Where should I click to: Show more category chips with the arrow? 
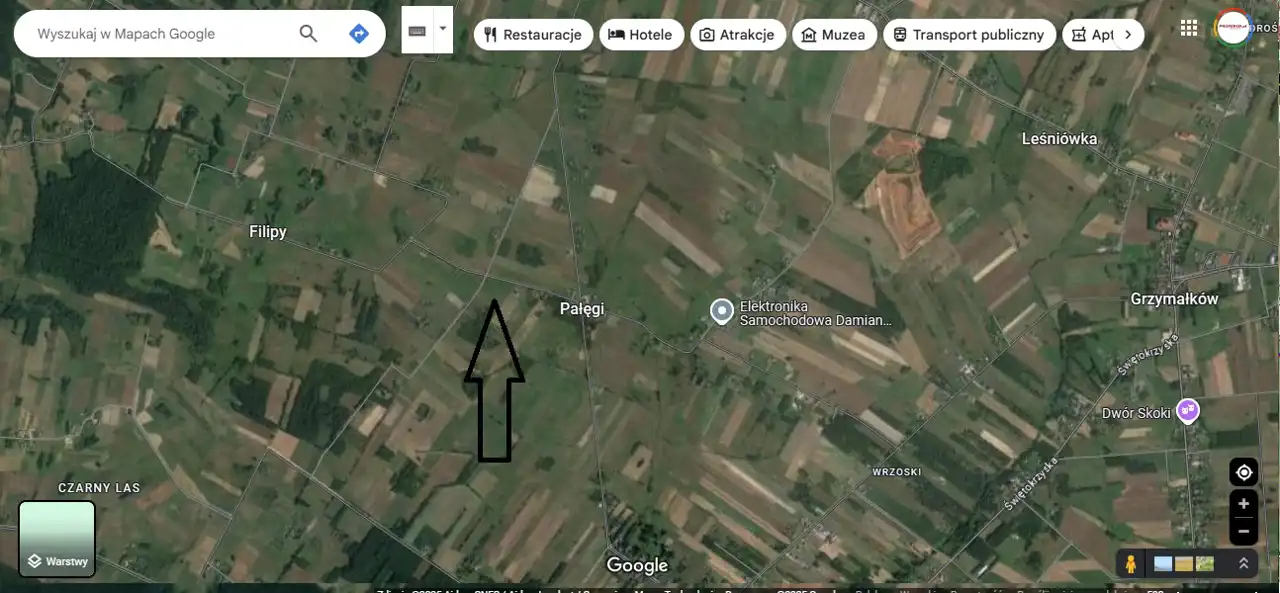coord(1128,35)
